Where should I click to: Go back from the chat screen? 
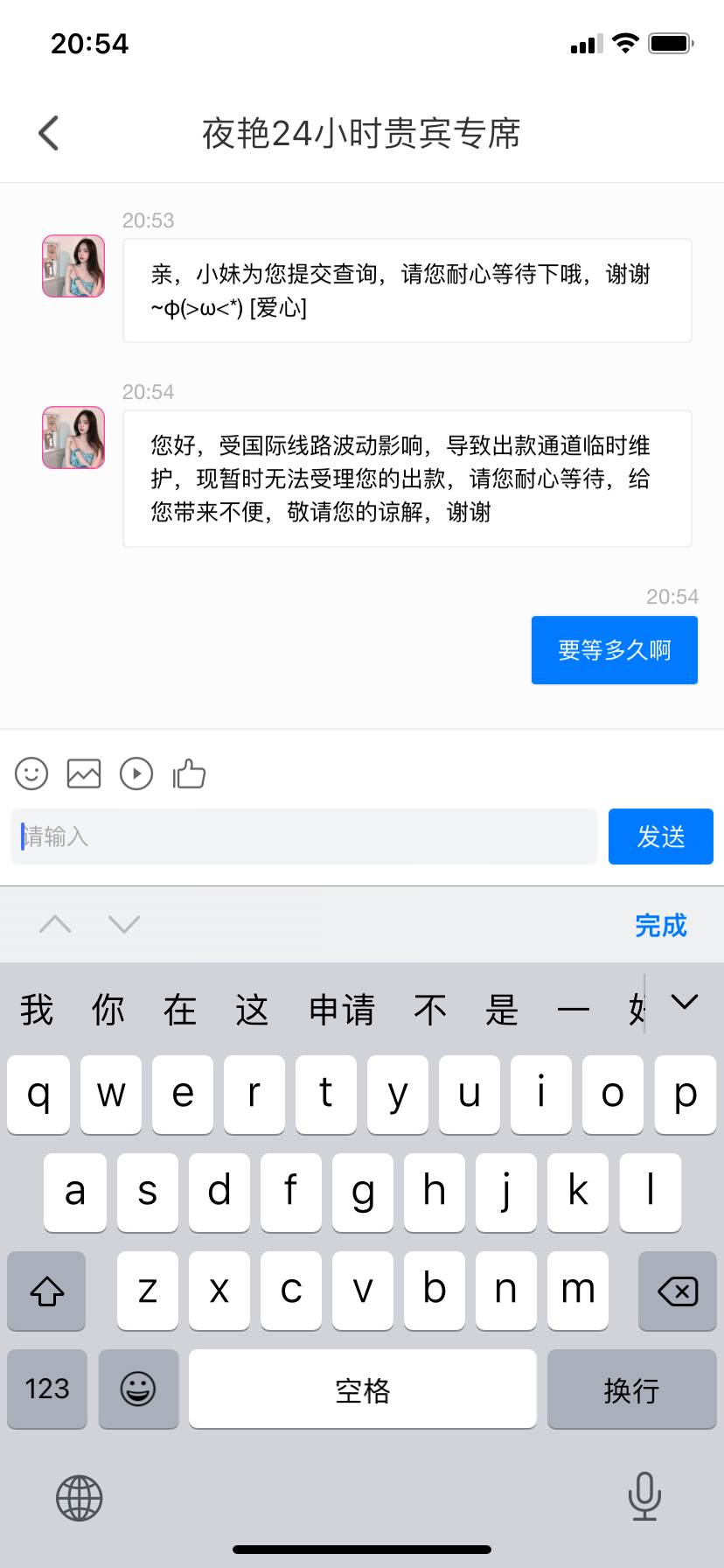pos(49,133)
